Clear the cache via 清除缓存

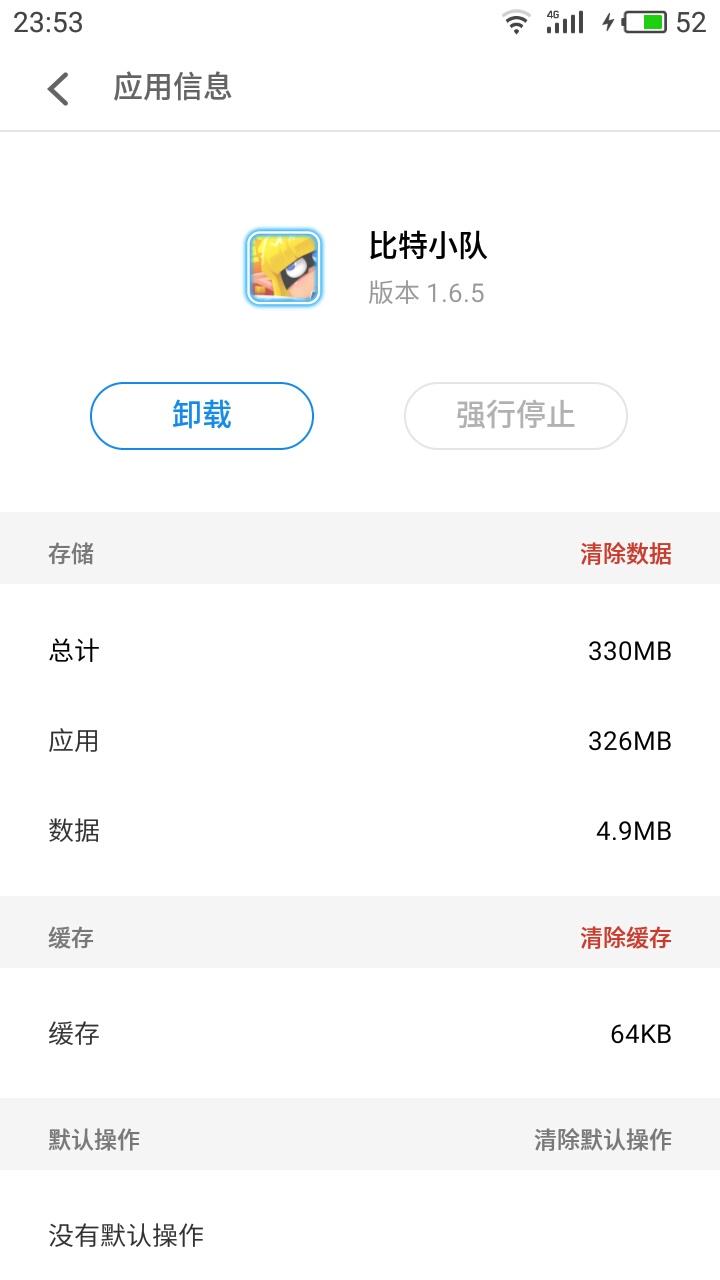626,937
